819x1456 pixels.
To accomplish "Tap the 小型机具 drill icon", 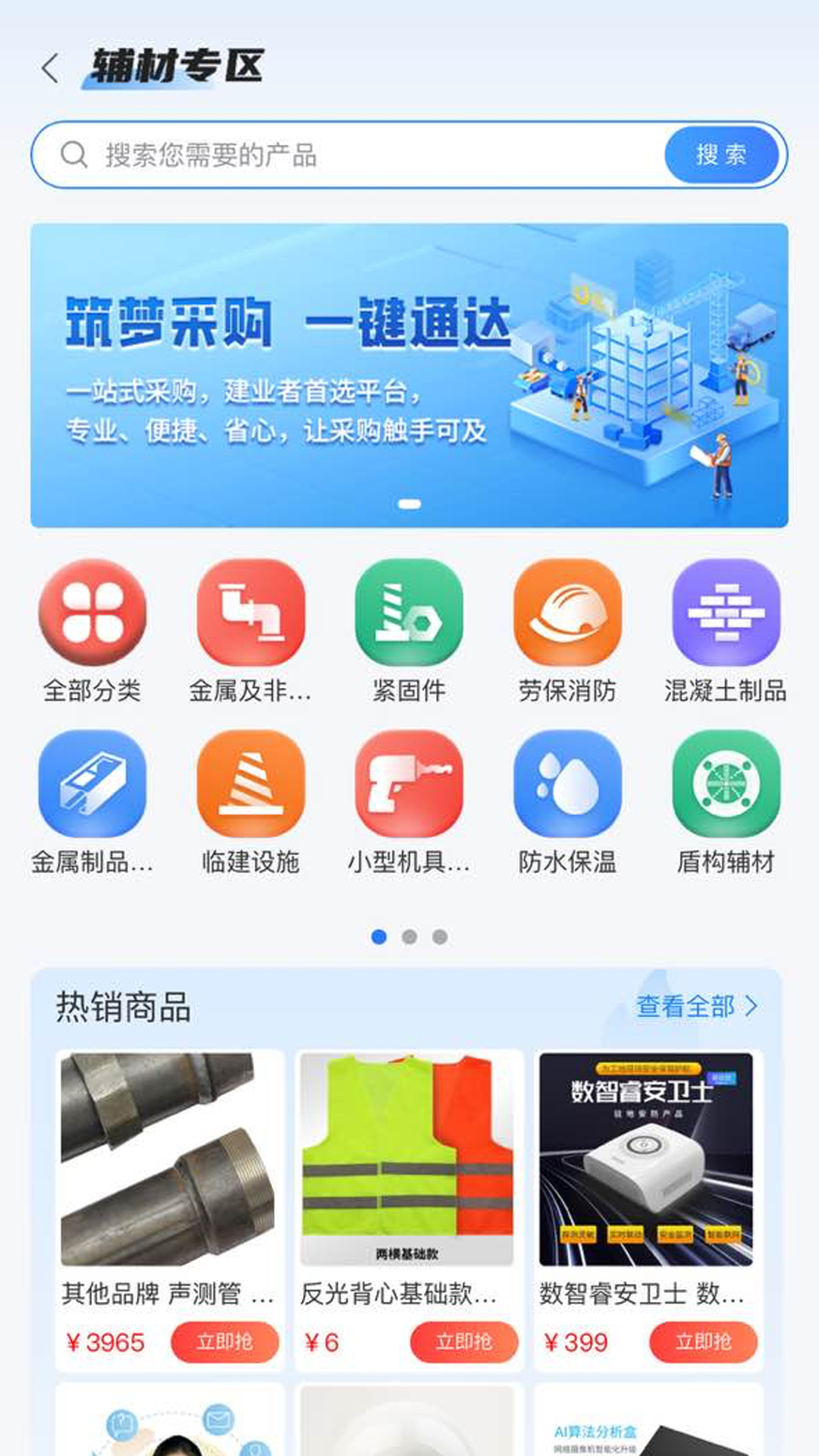I will coord(408,785).
